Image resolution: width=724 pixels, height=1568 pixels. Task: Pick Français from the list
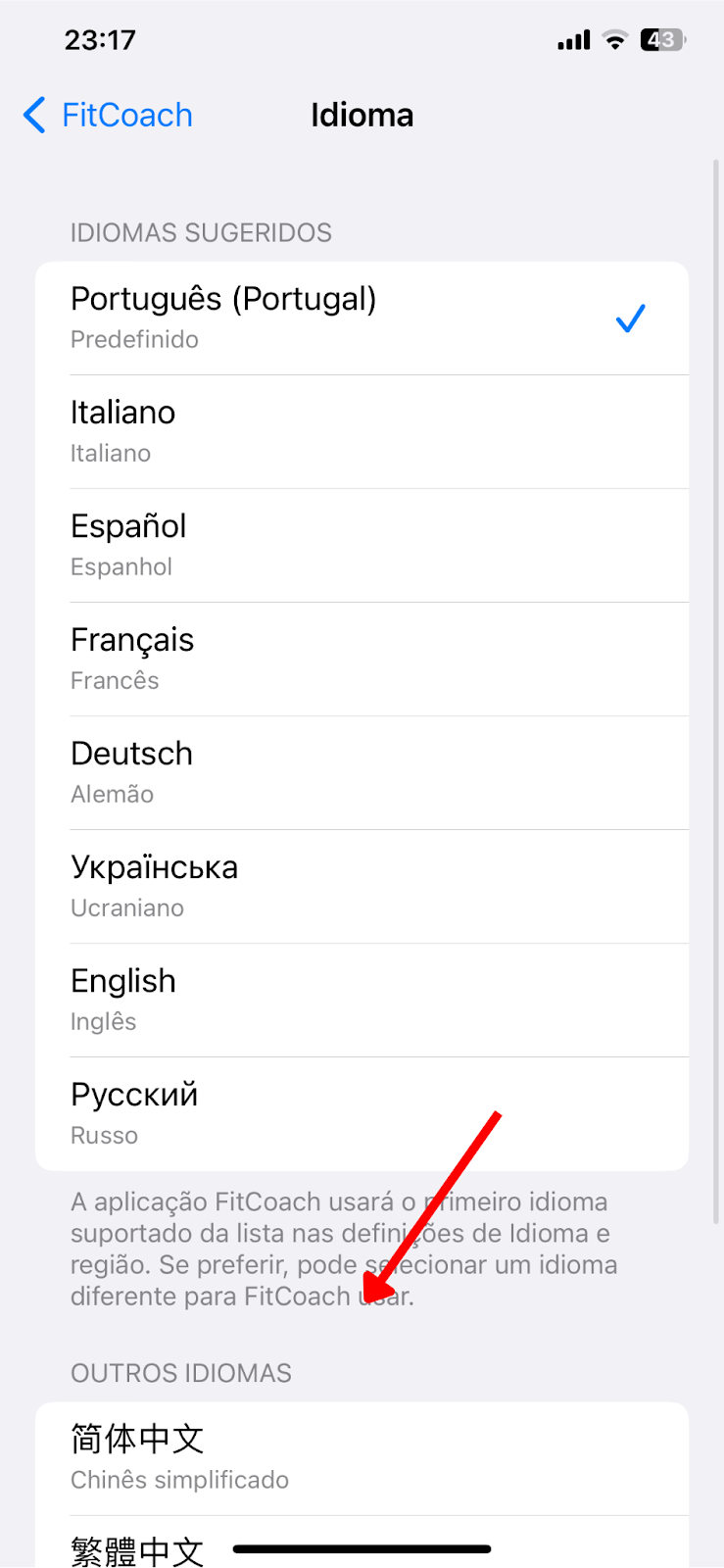click(362, 660)
